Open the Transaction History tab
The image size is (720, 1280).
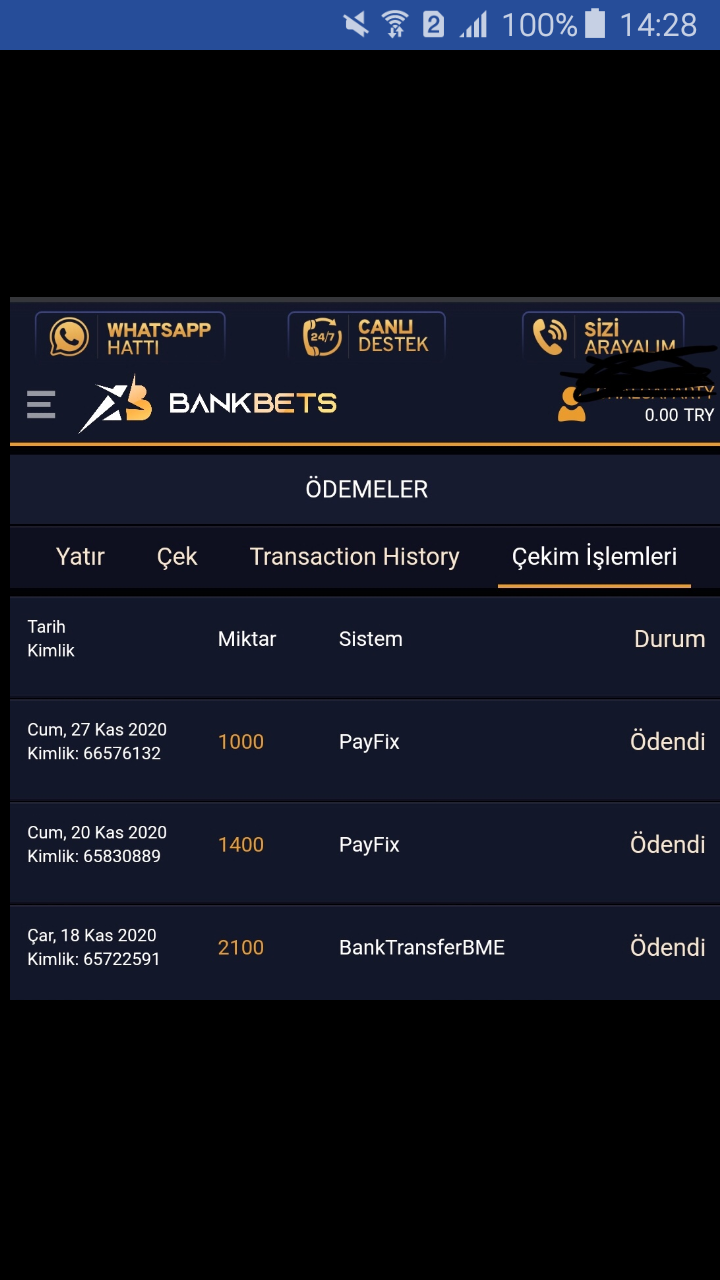(354, 557)
